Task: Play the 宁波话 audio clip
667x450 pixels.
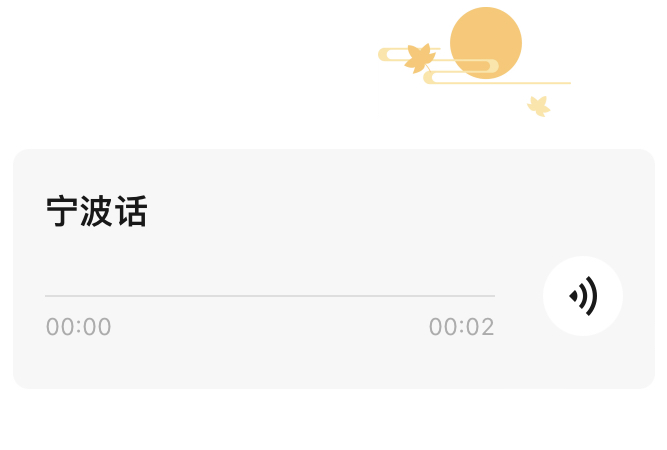Action: 583,296
